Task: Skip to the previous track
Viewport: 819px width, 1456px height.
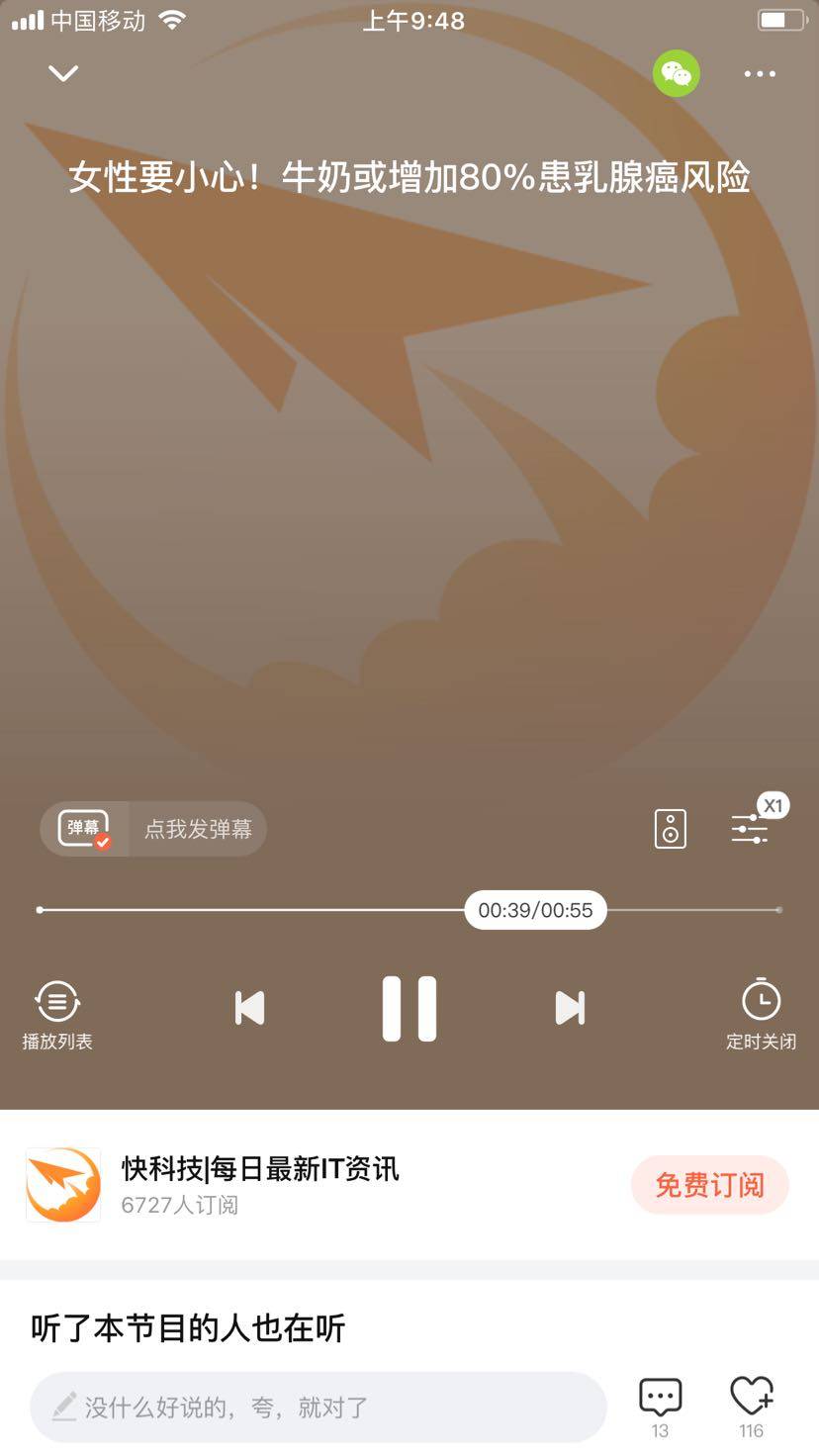Action: click(x=249, y=1008)
